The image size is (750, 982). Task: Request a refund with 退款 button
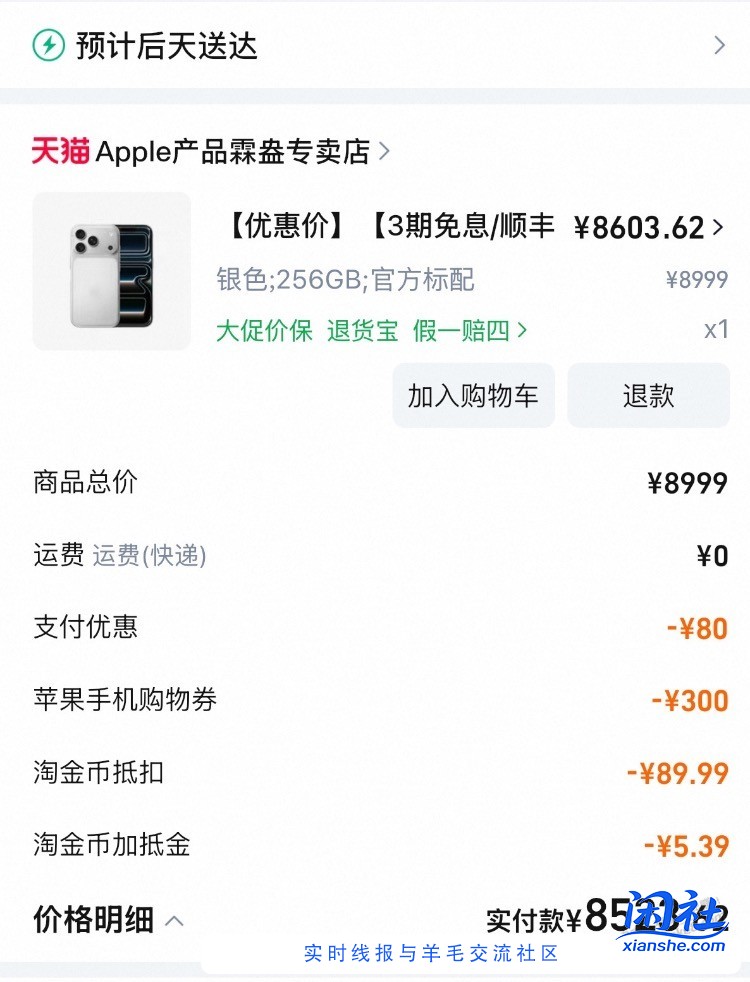coord(648,395)
